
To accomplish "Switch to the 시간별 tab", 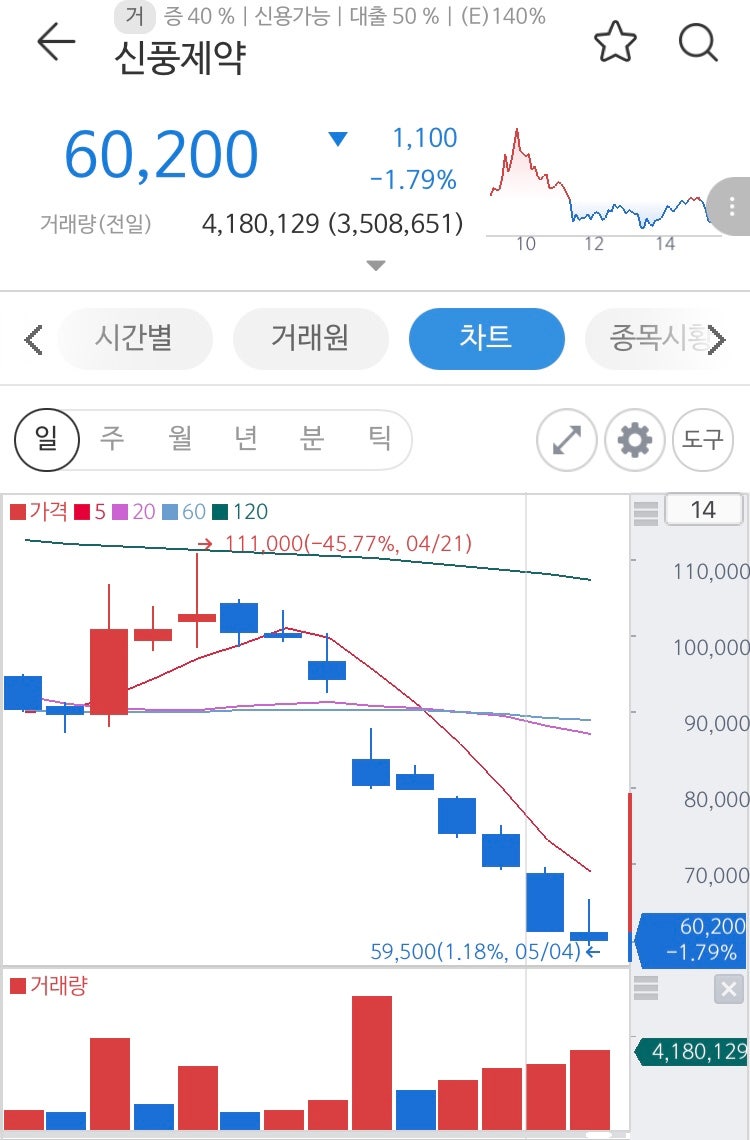I will tap(142, 339).
